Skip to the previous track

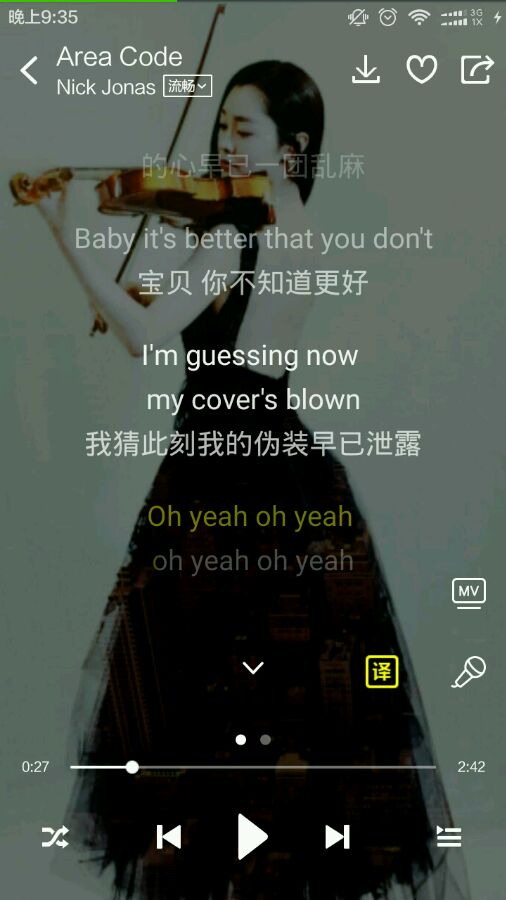(x=169, y=837)
